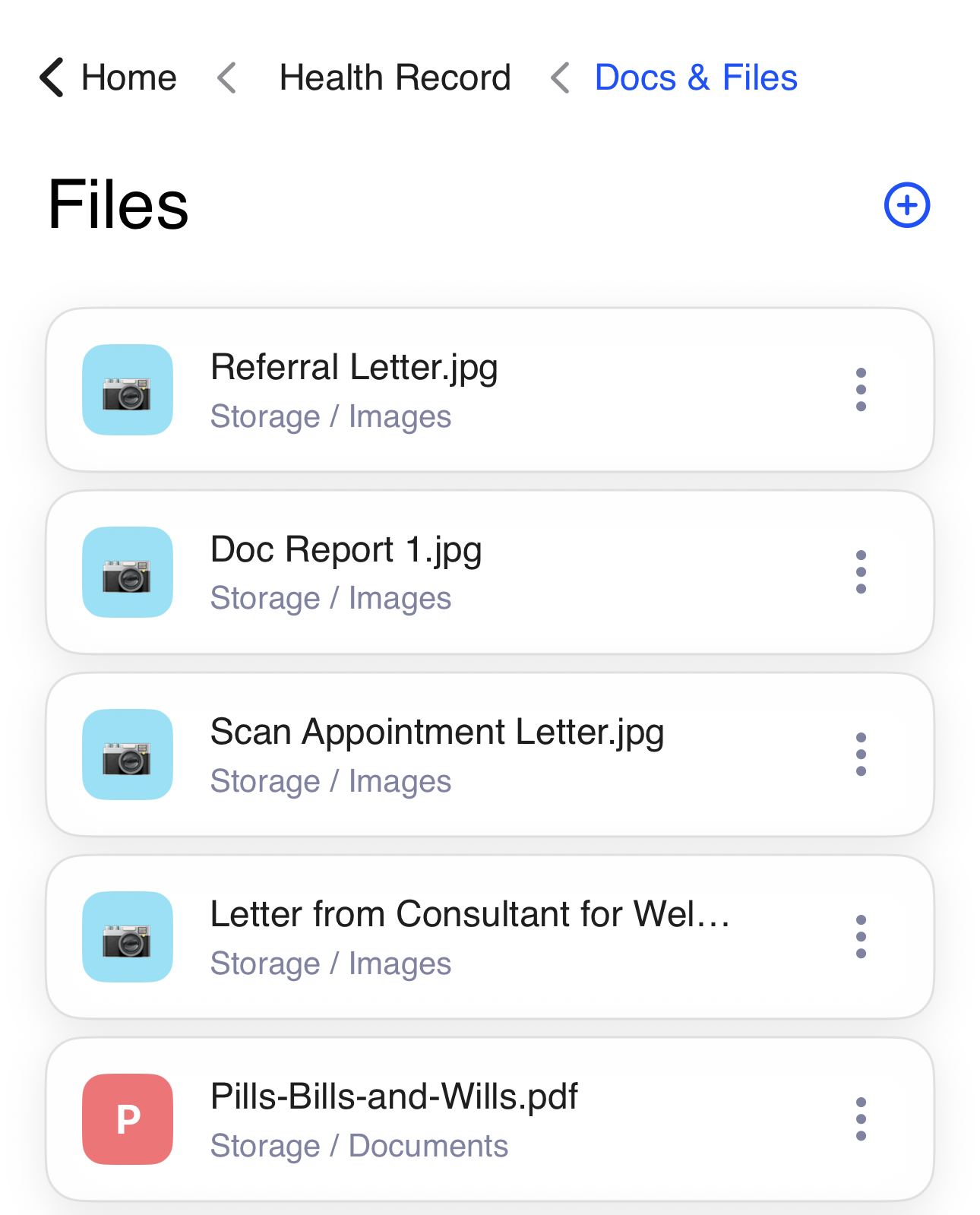The width and height of the screenshot is (980, 1215).
Task: Navigate to Health Record breadcrumb
Action: [x=394, y=78]
